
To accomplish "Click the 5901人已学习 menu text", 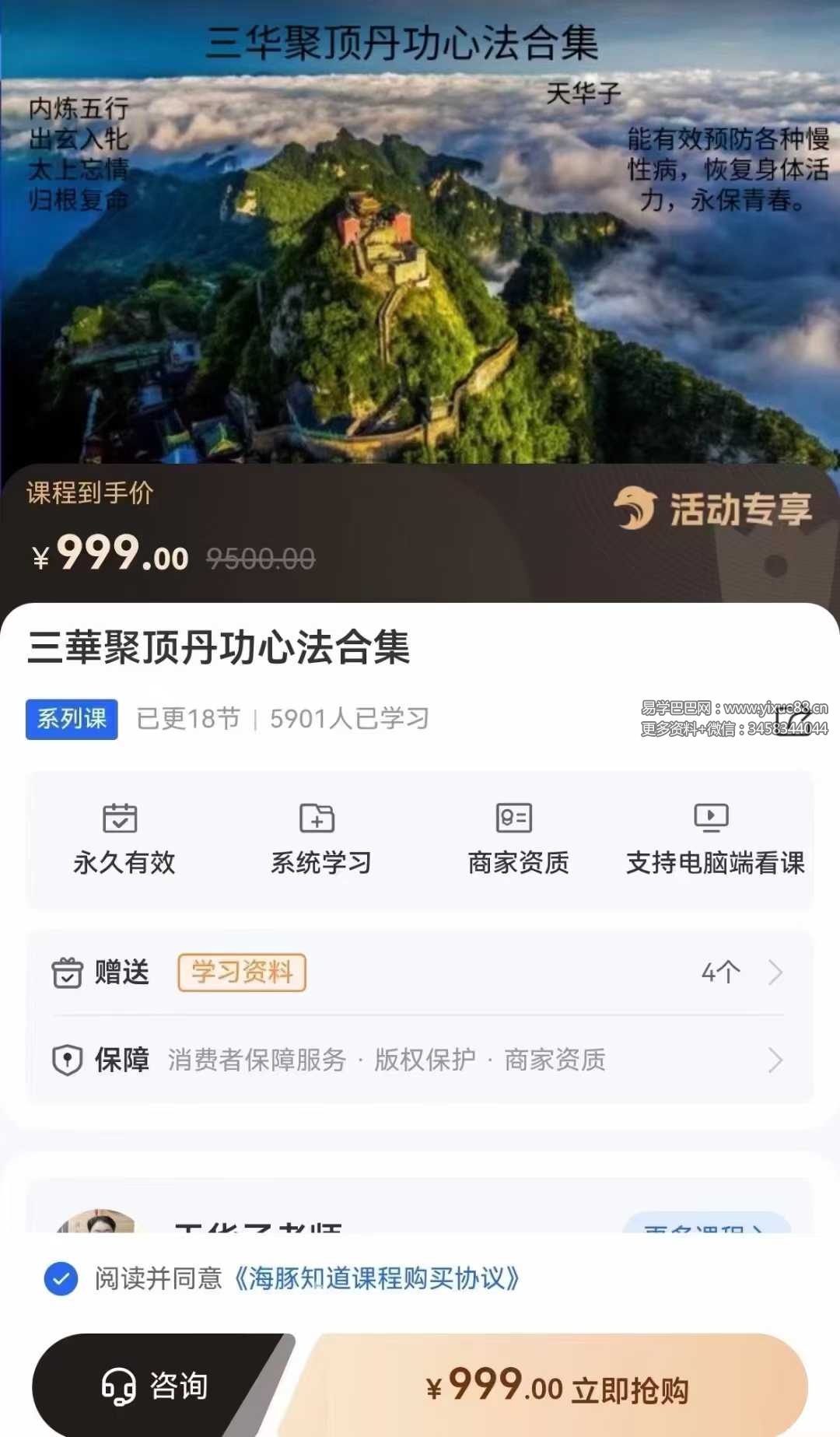I will [x=348, y=719].
